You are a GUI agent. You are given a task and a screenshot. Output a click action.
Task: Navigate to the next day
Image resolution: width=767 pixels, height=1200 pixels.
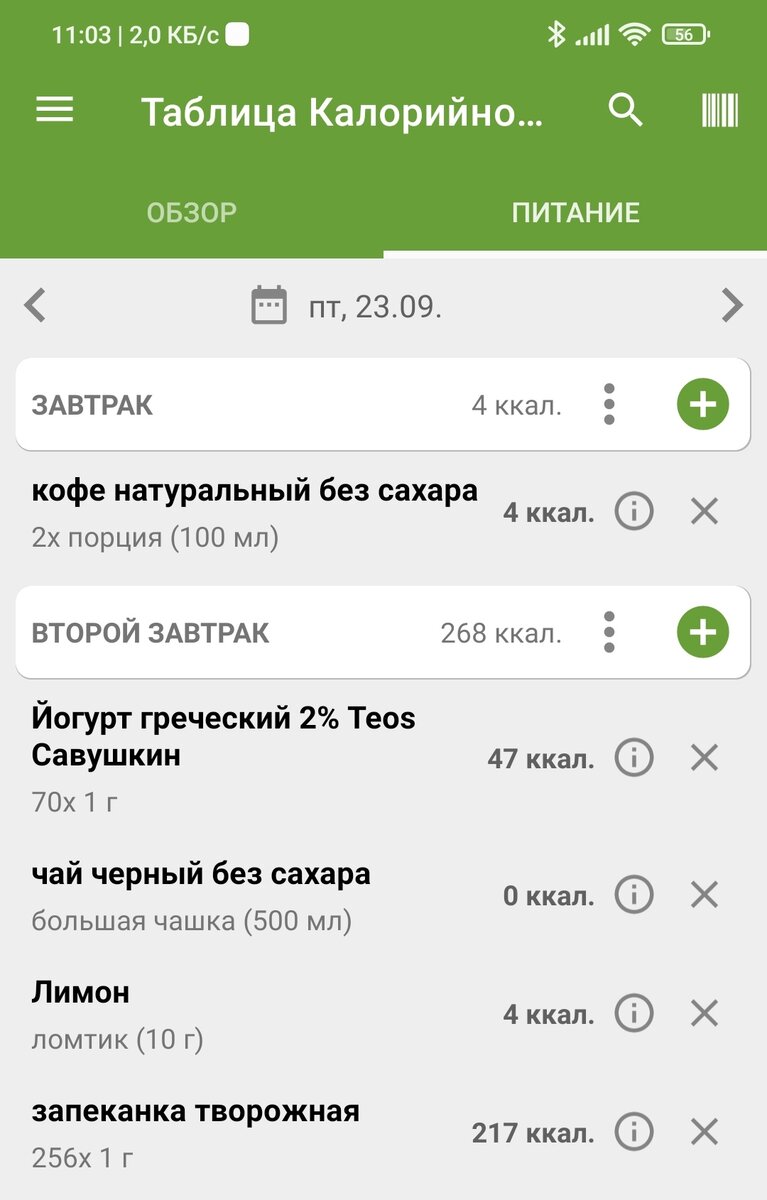click(x=731, y=305)
